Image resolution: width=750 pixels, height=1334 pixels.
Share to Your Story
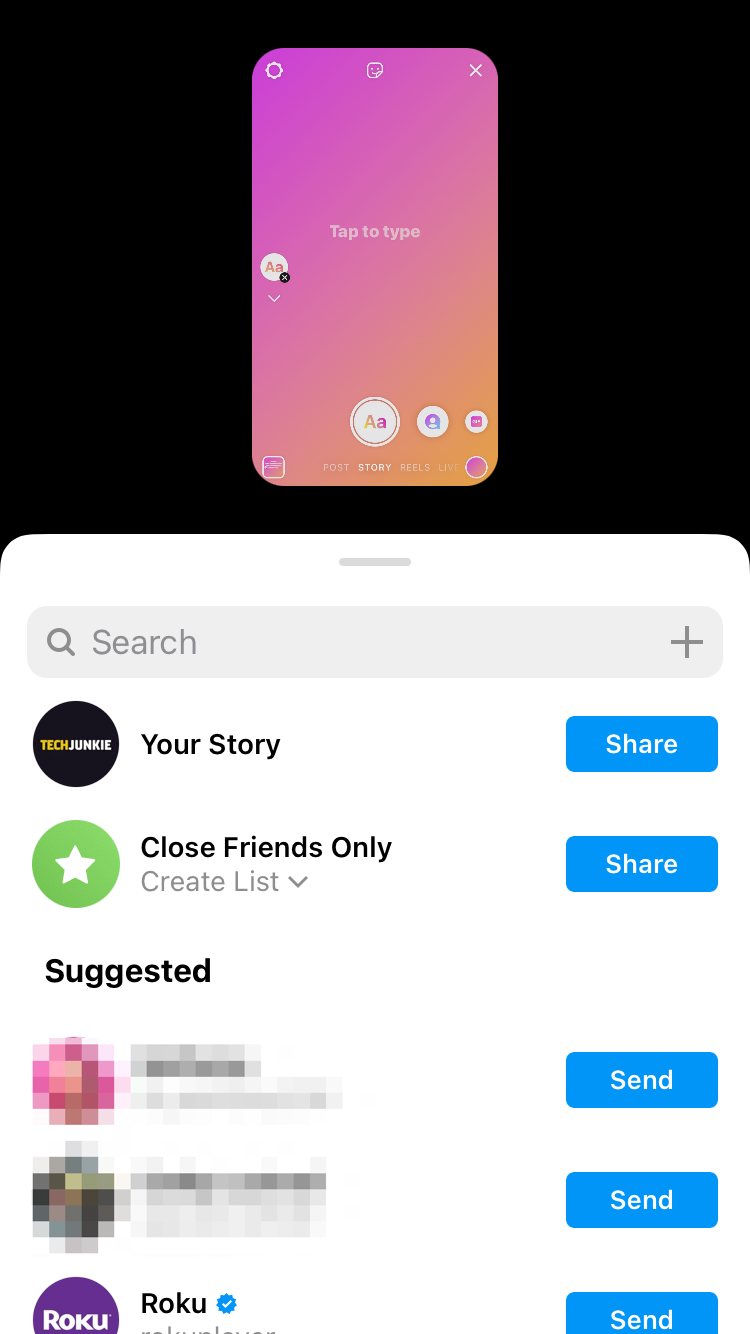click(642, 744)
